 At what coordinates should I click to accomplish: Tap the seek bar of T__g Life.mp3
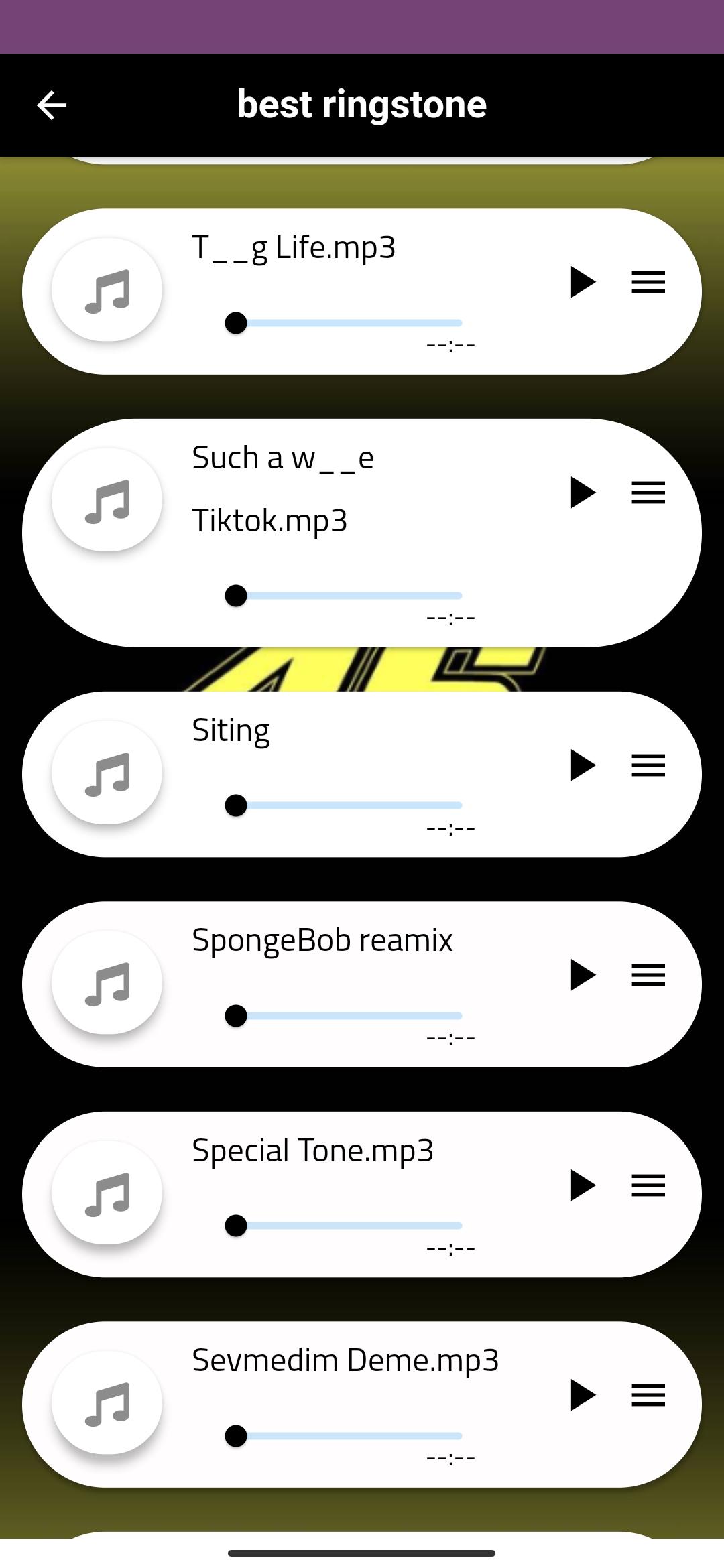point(349,323)
